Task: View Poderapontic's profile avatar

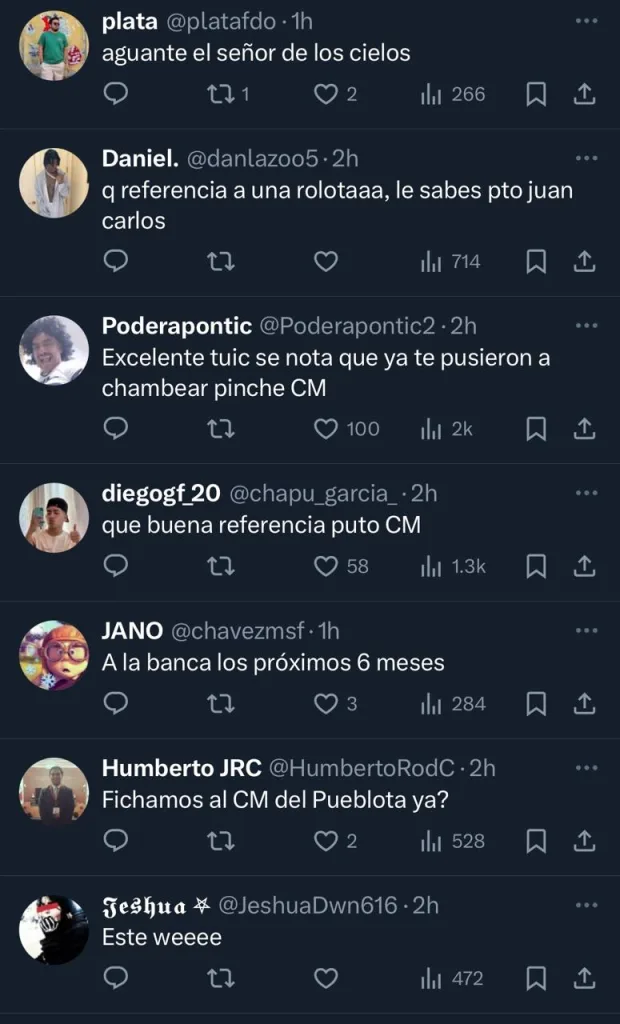Action: point(54,350)
